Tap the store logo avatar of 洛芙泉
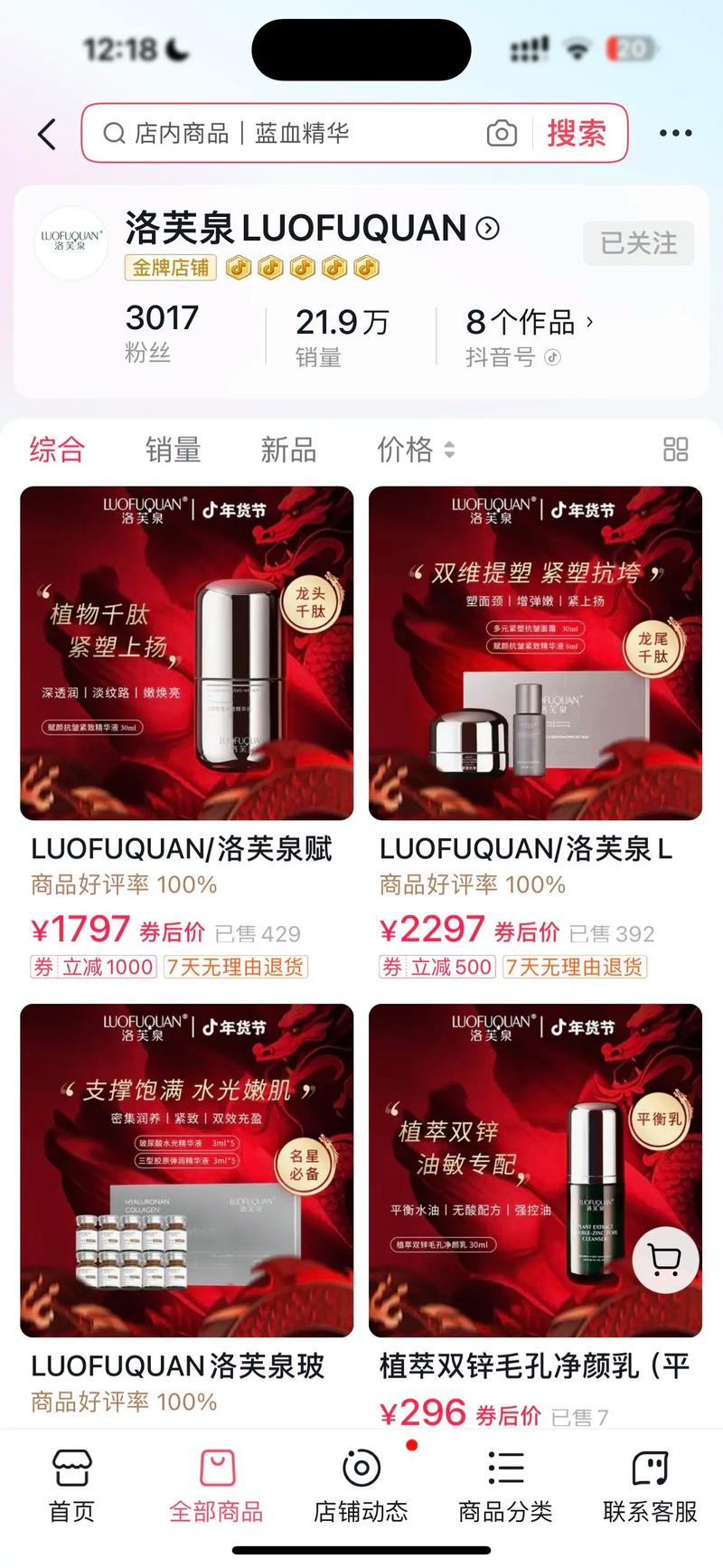 tap(70, 241)
